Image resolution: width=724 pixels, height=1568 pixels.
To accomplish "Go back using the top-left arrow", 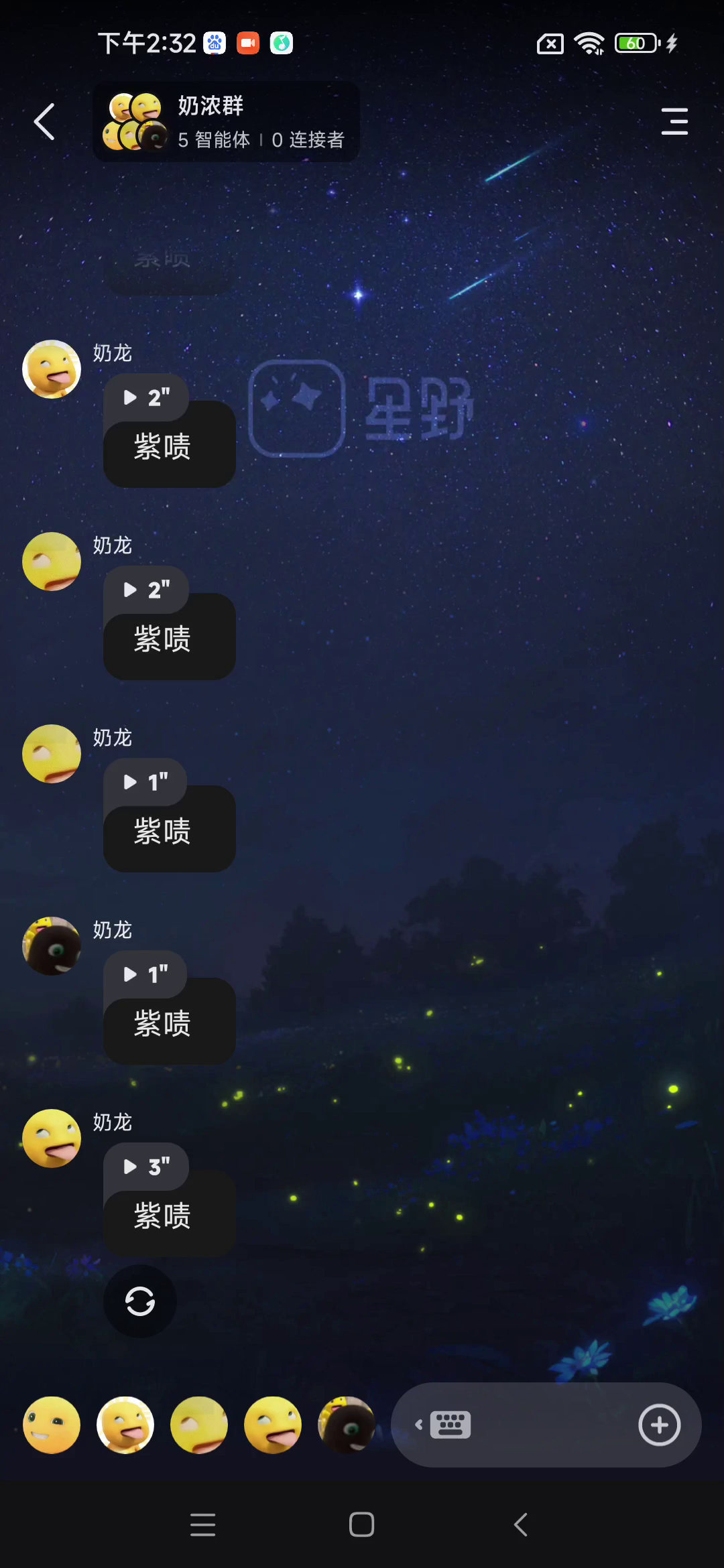I will coord(44,122).
